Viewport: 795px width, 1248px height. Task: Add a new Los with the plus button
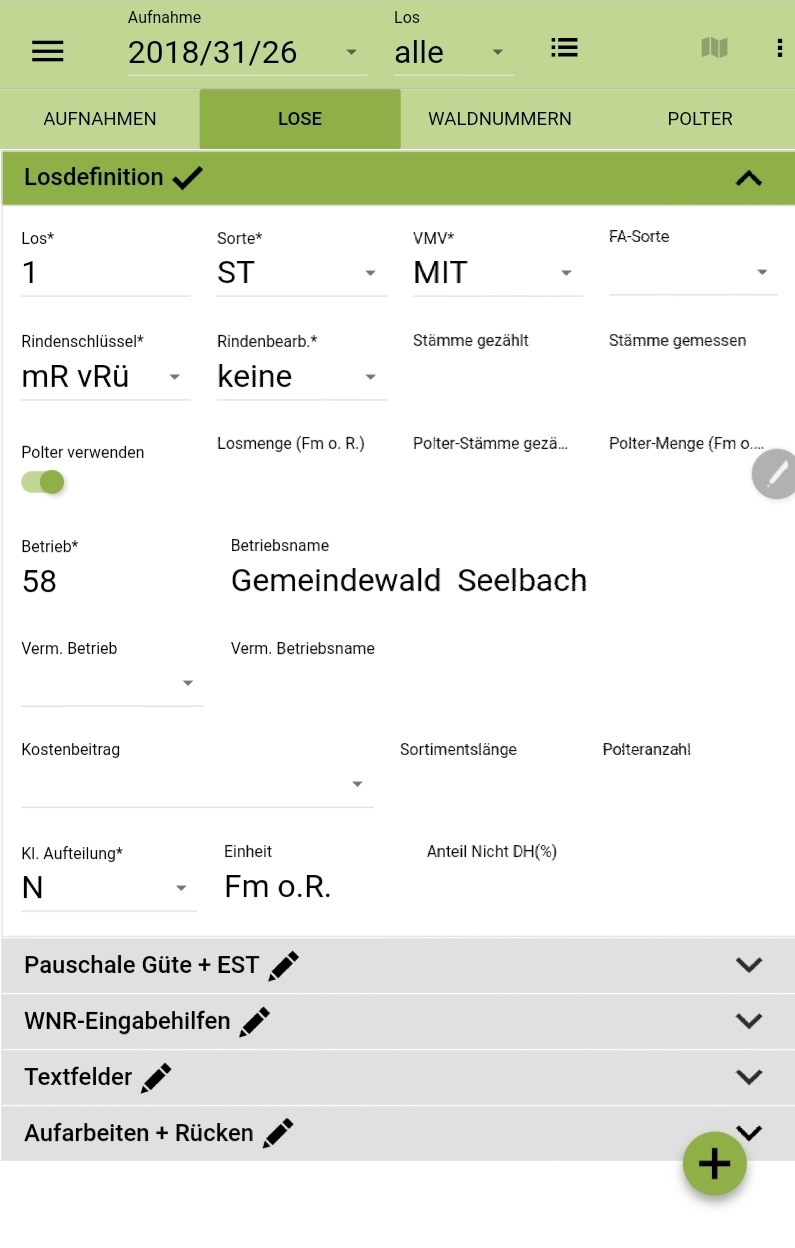pyautogui.click(x=714, y=1164)
